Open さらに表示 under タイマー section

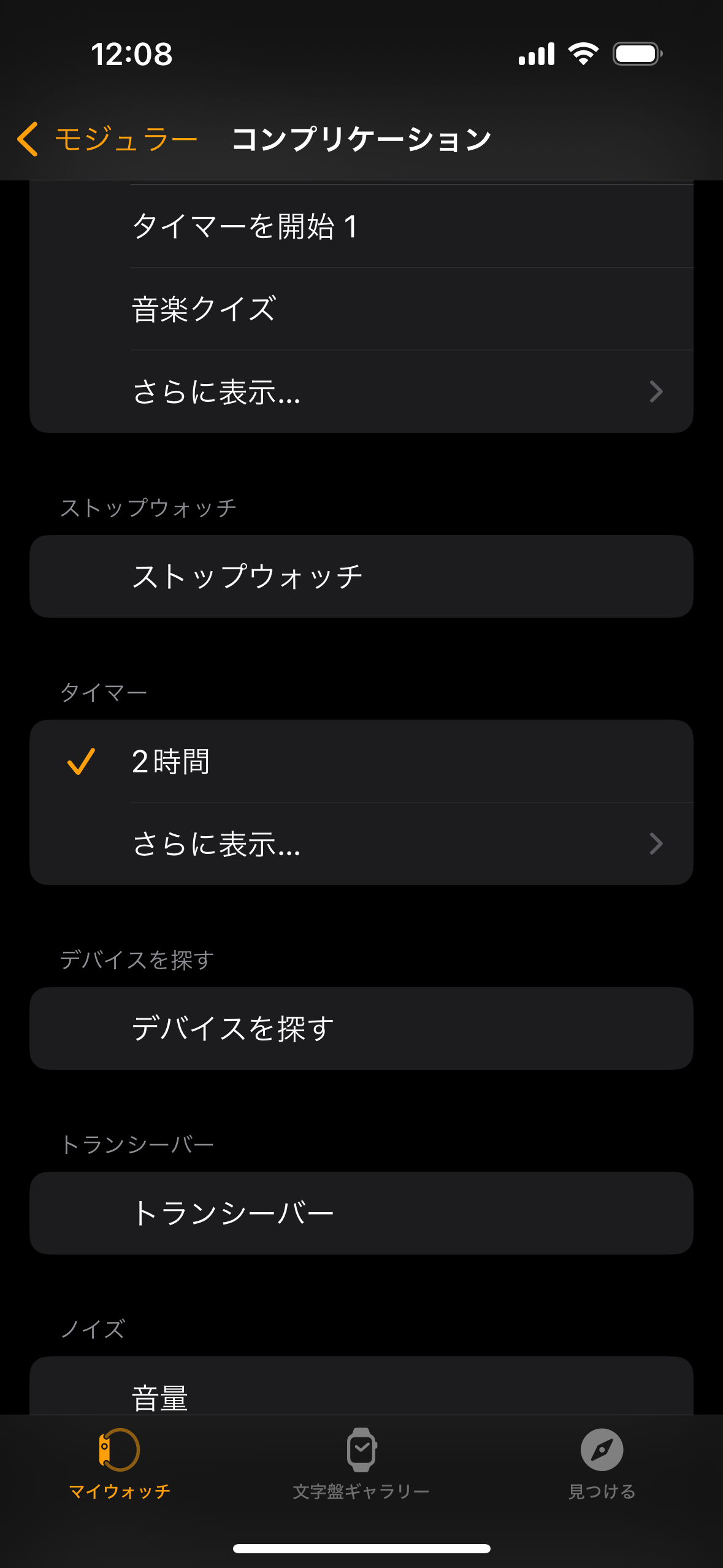[x=362, y=844]
